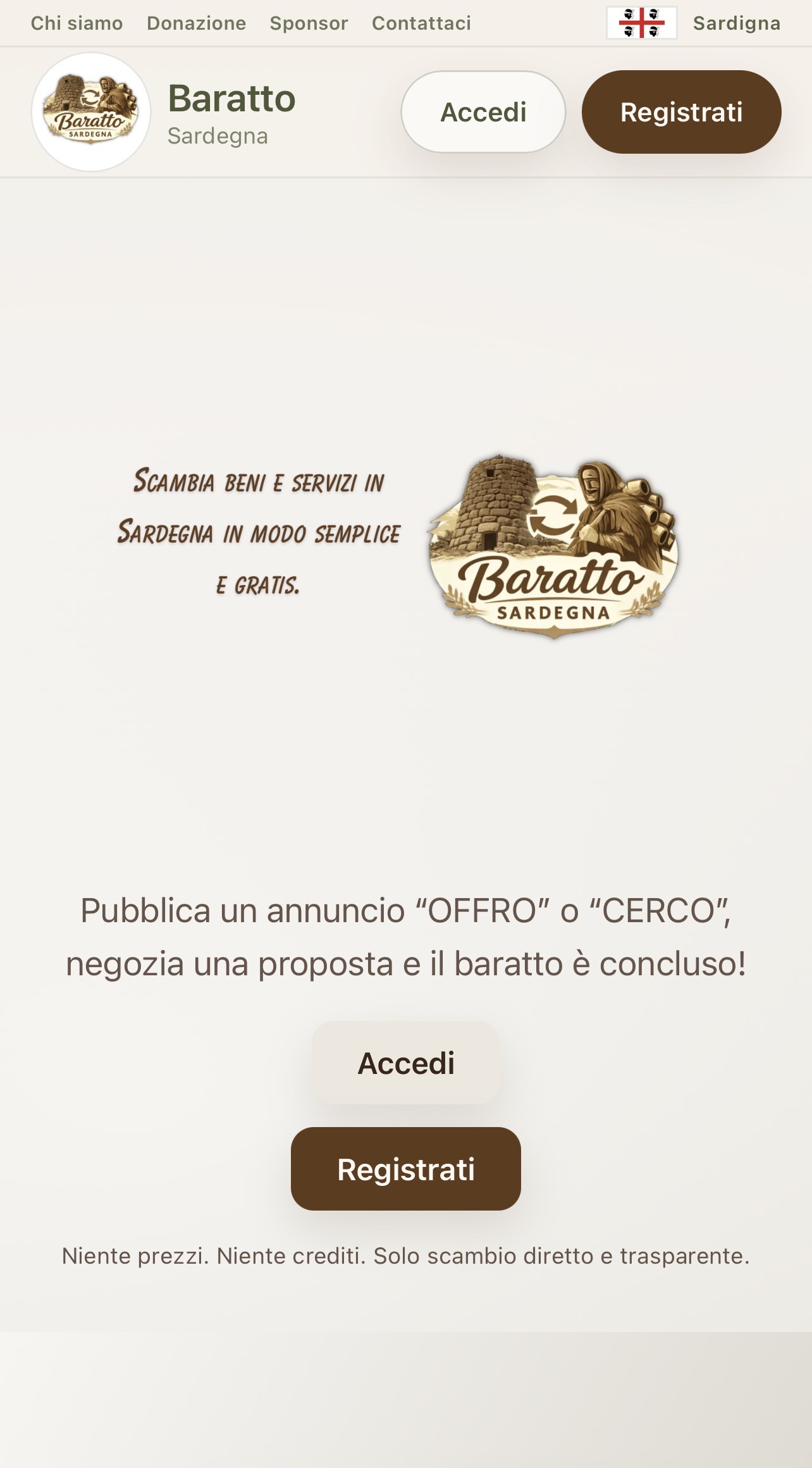Tap the Contattaci link
The width and height of the screenshot is (812, 1468).
click(x=421, y=23)
